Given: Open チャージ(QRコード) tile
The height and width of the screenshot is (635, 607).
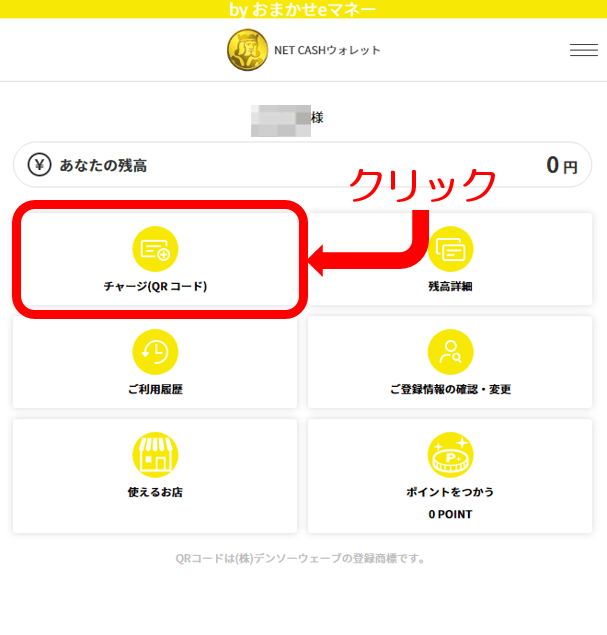Looking at the screenshot, I should click(155, 259).
